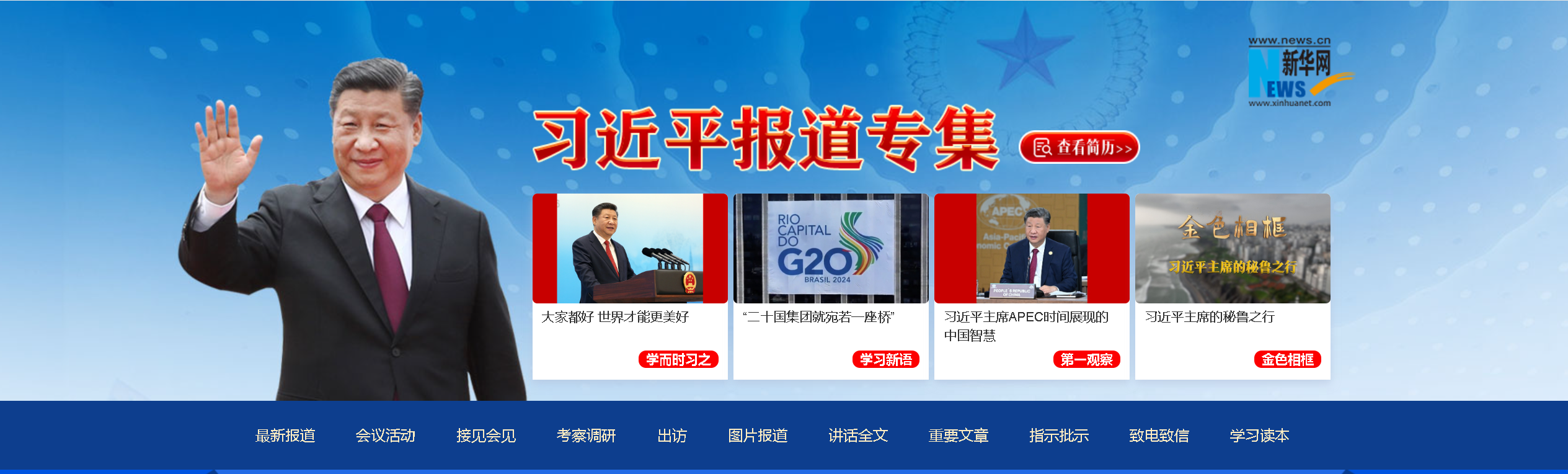Open the 图片报道 section
Viewport: 1568px width, 474px height.
point(758,436)
